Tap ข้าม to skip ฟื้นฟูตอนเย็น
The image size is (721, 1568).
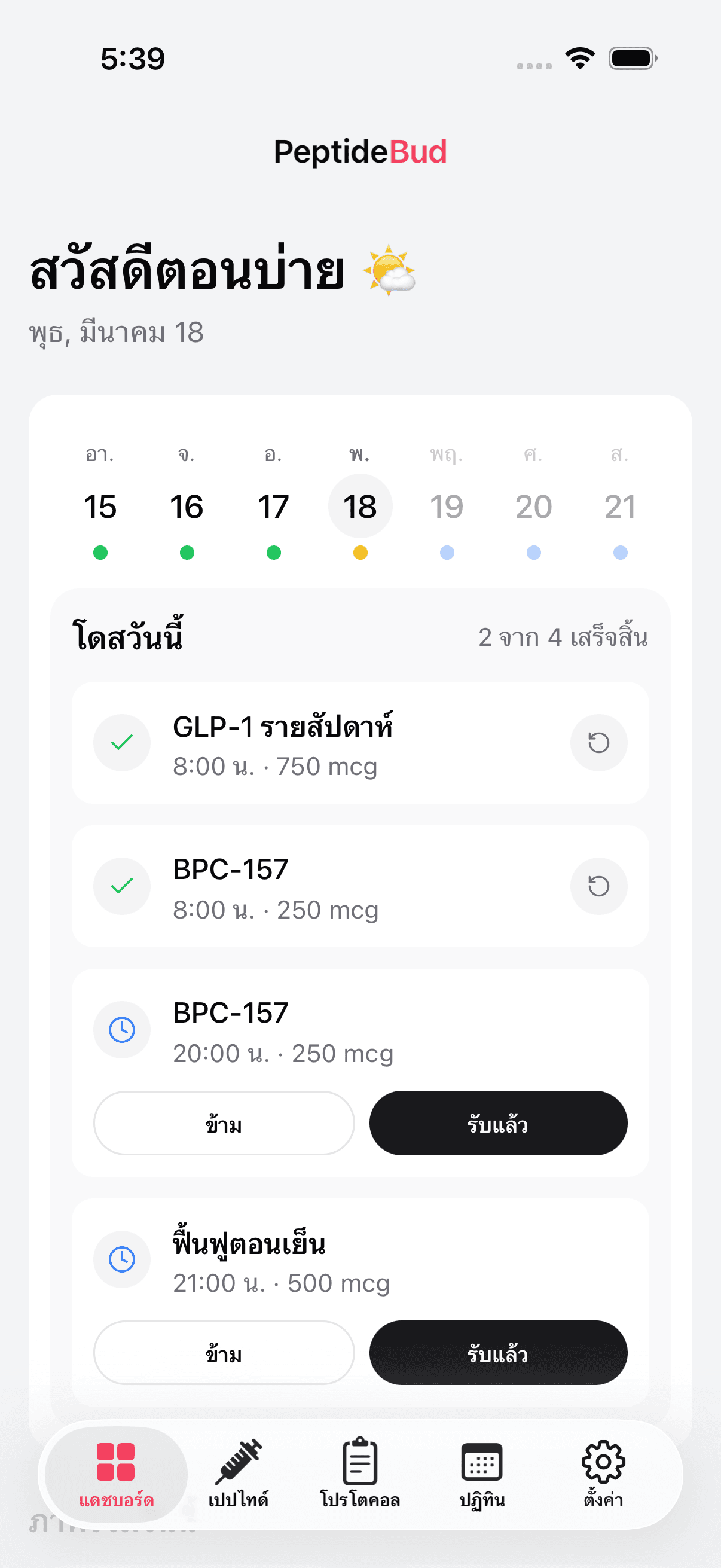click(224, 1353)
